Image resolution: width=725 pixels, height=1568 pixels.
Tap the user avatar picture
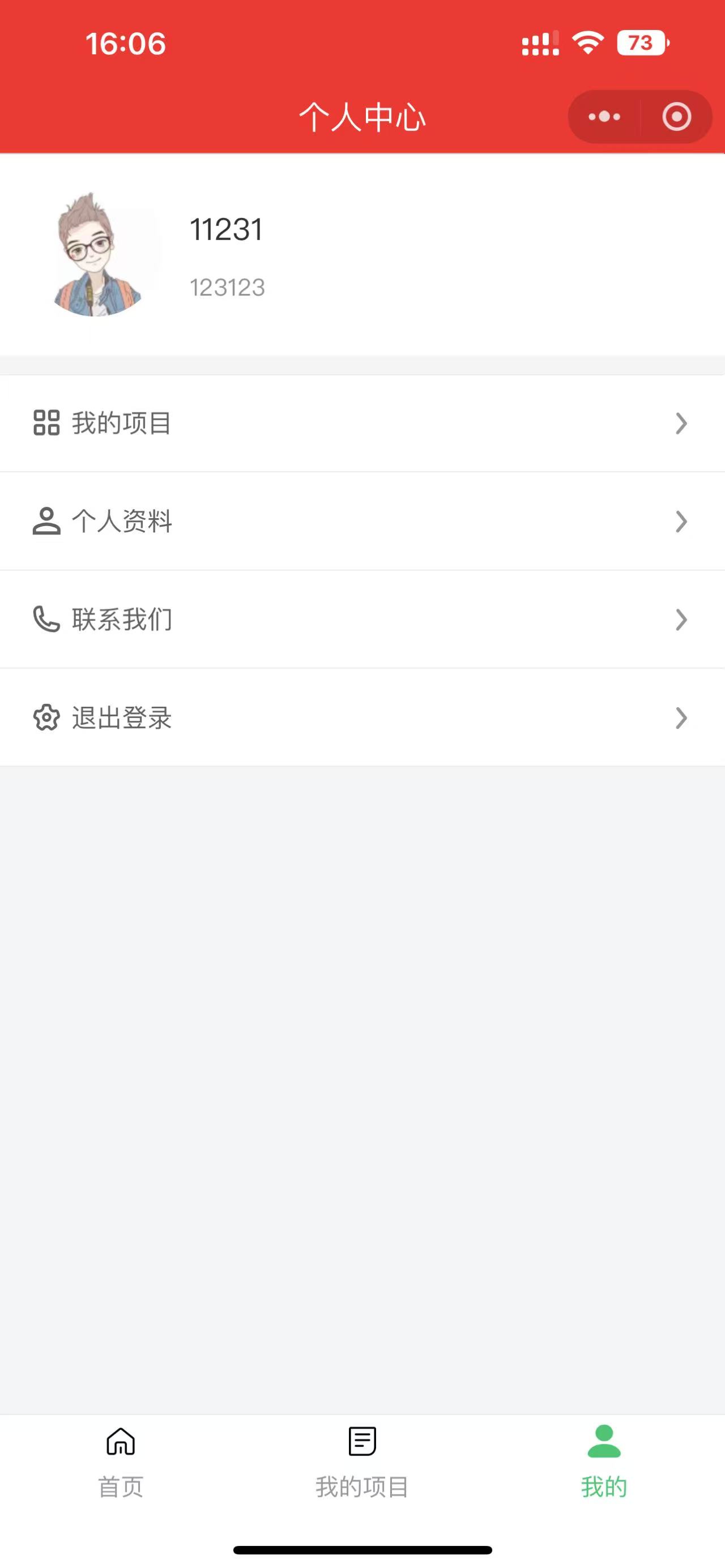[x=99, y=254]
